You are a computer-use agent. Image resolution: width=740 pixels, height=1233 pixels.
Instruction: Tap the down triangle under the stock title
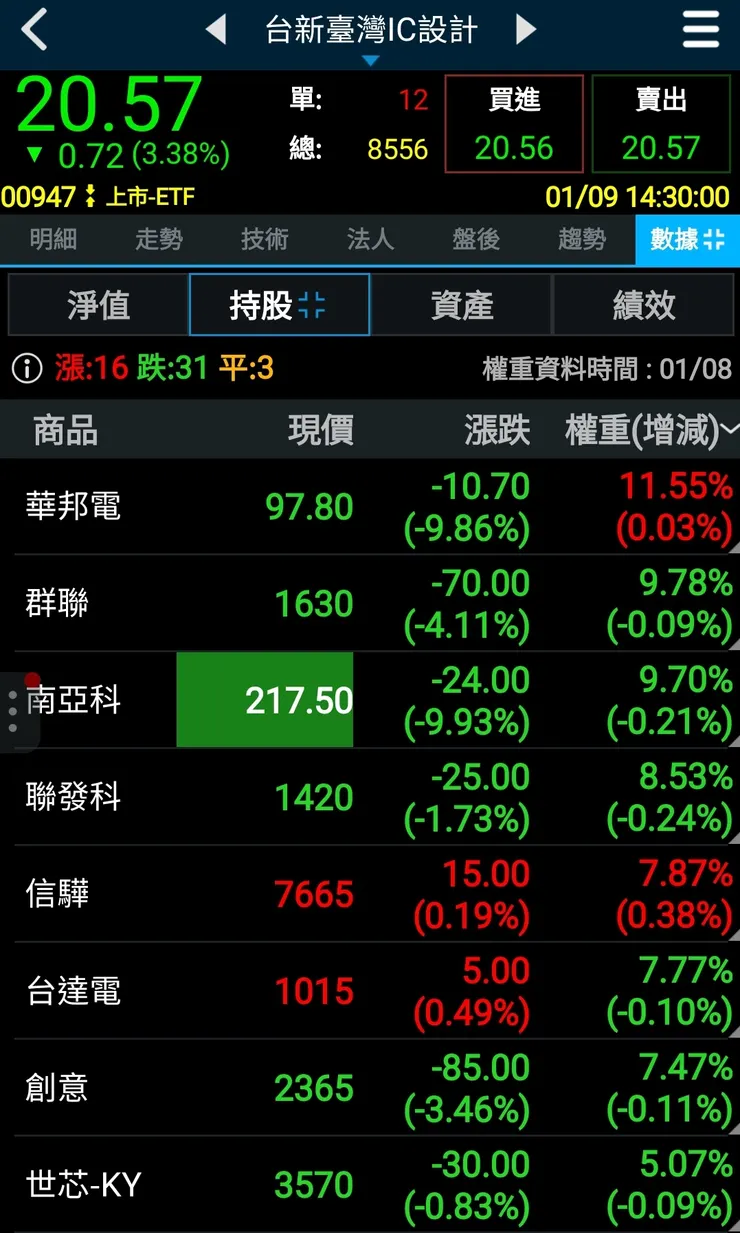click(371, 60)
